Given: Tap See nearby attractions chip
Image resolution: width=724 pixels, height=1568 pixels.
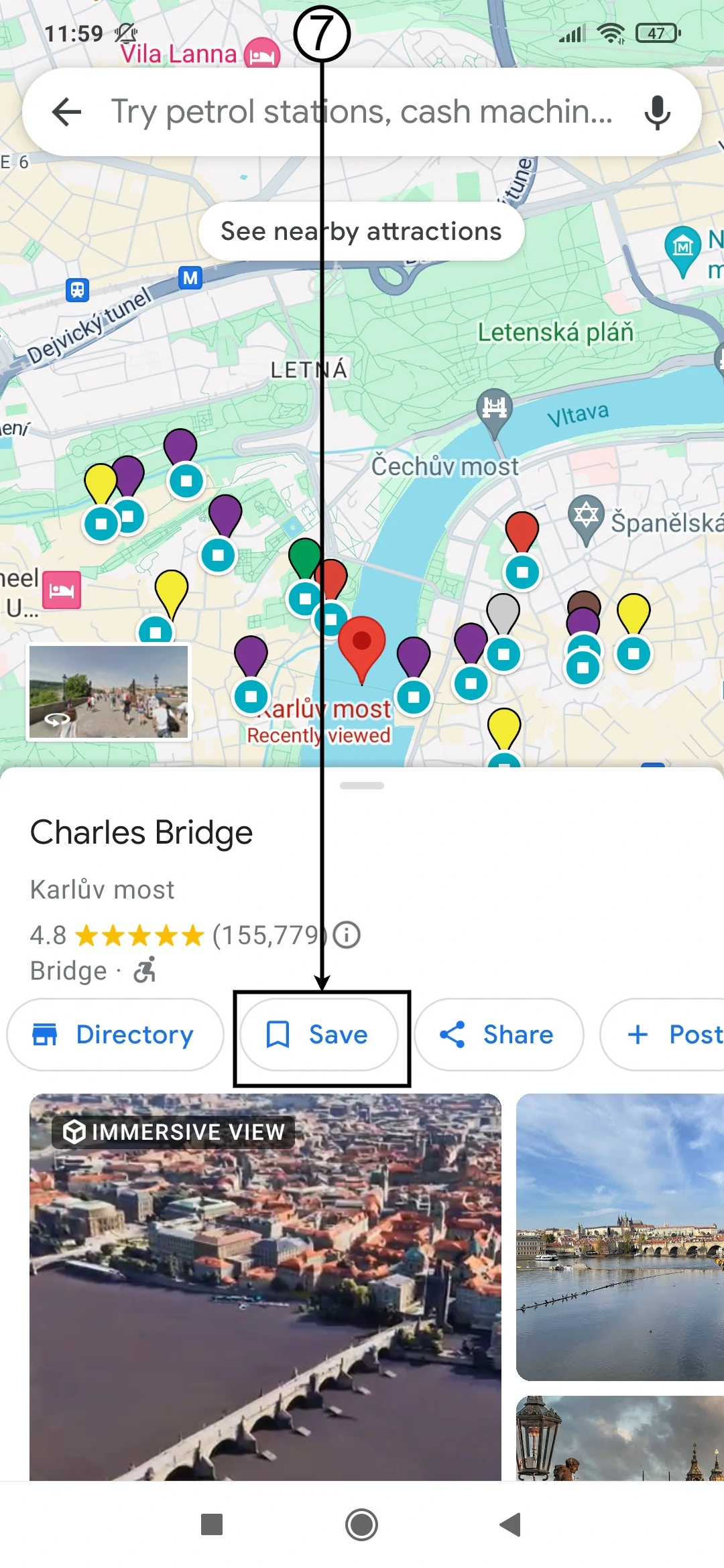Looking at the screenshot, I should tap(361, 231).
